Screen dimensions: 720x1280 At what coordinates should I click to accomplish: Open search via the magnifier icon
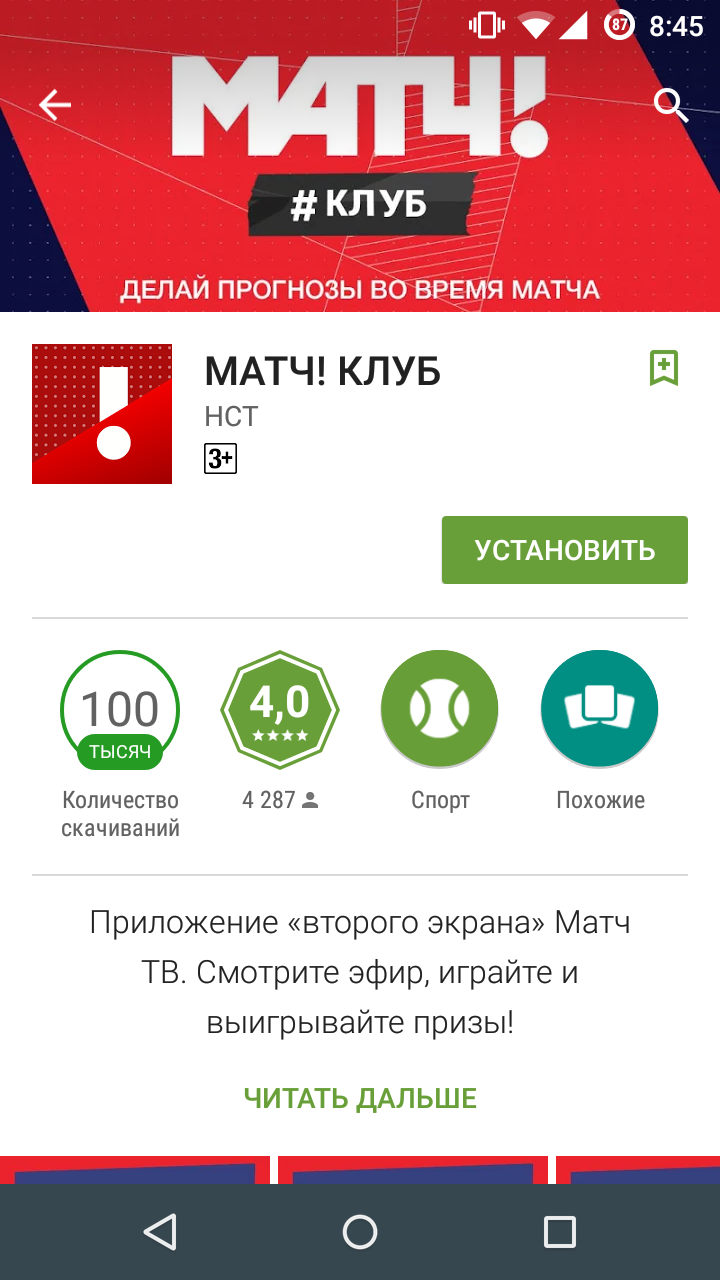tap(670, 104)
